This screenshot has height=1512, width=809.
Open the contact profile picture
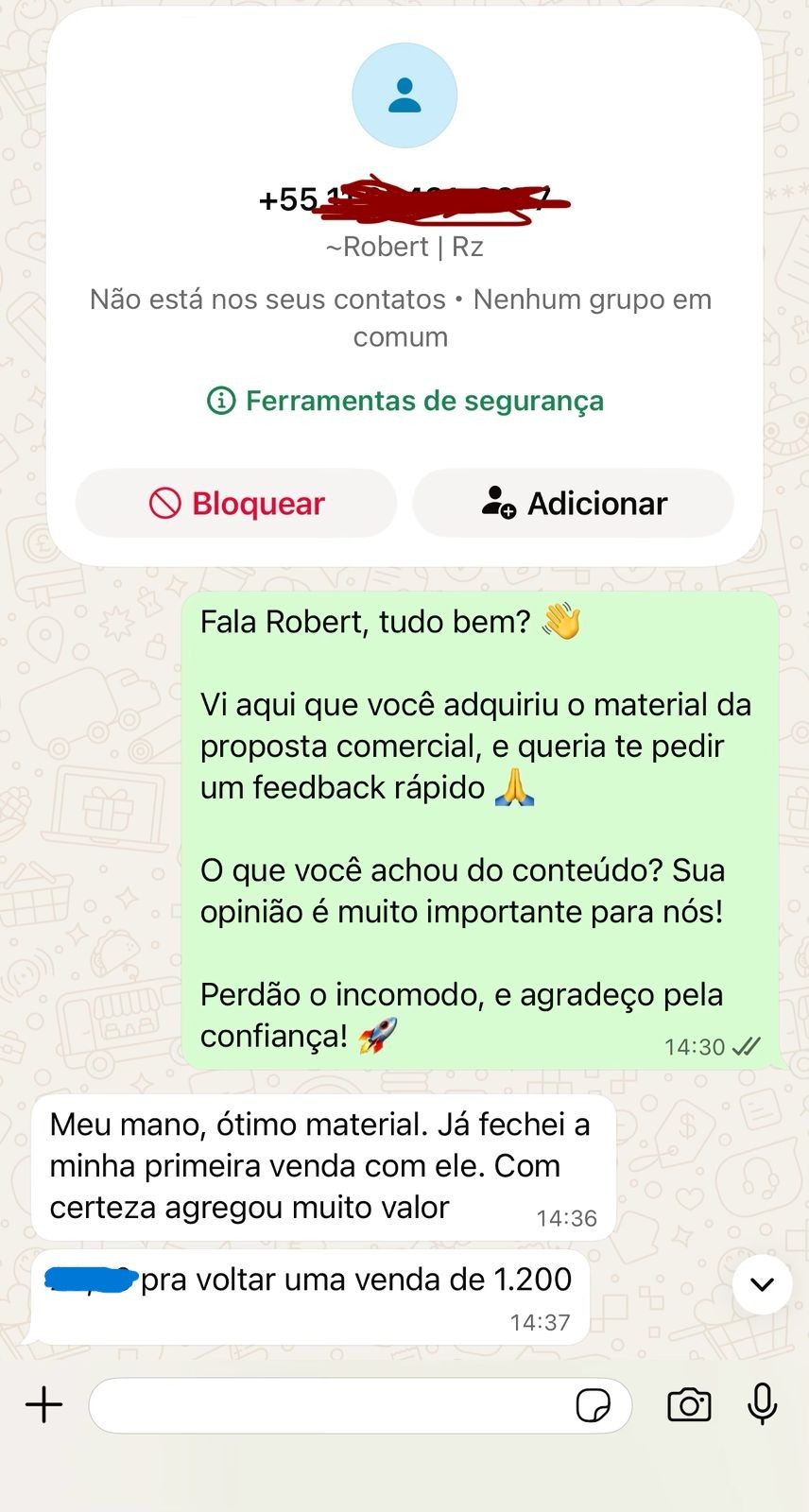click(x=404, y=95)
